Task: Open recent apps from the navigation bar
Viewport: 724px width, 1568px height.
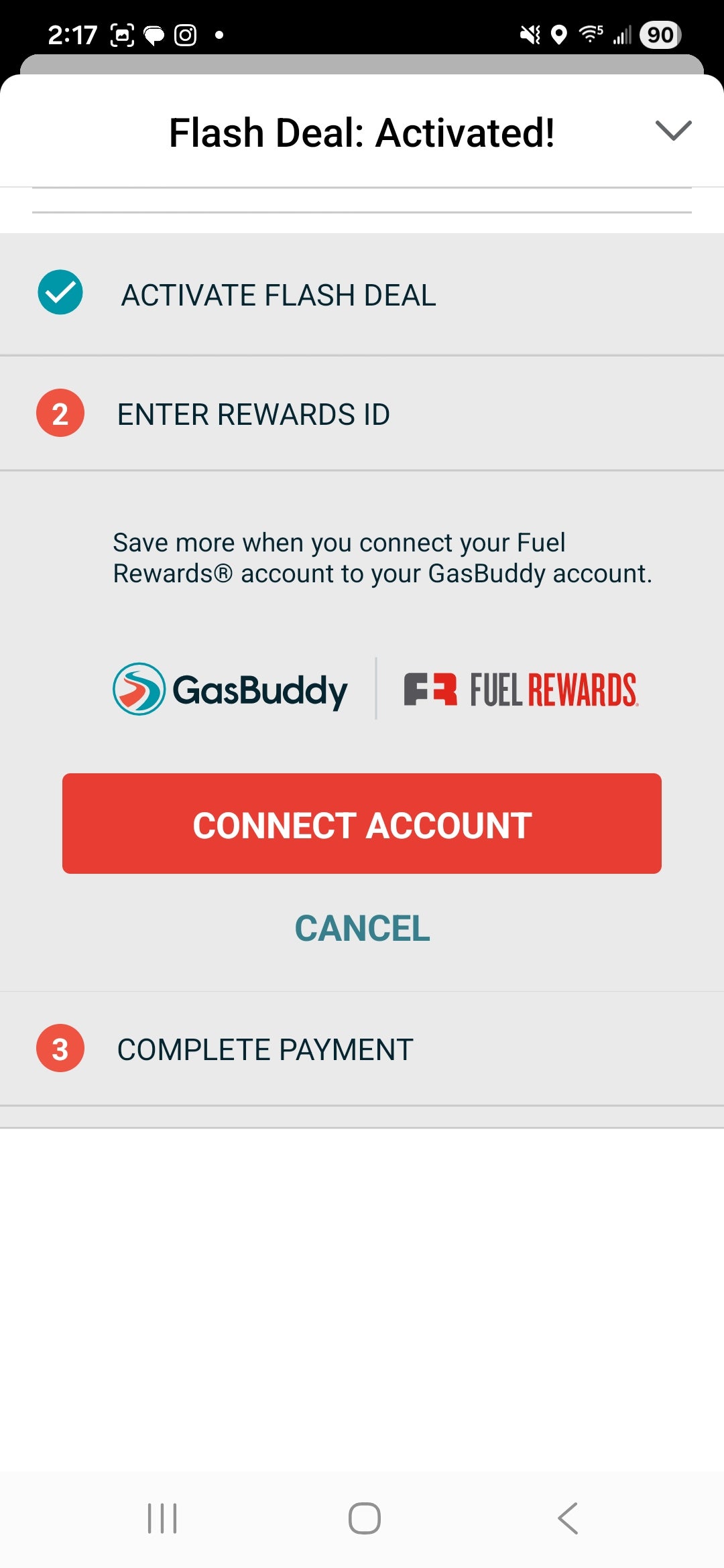Action: click(x=162, y=1518)
